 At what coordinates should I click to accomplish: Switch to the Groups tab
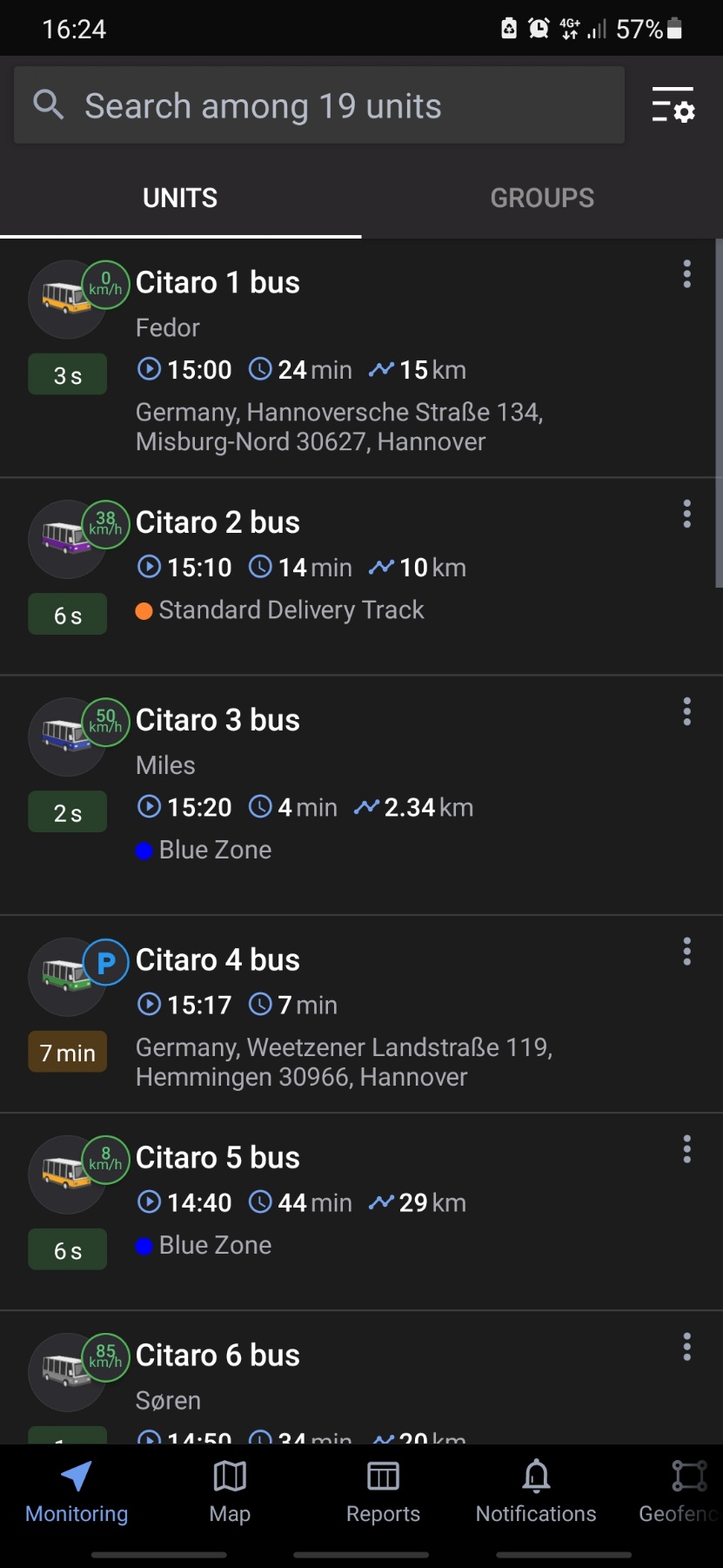(x=541, y=199)
